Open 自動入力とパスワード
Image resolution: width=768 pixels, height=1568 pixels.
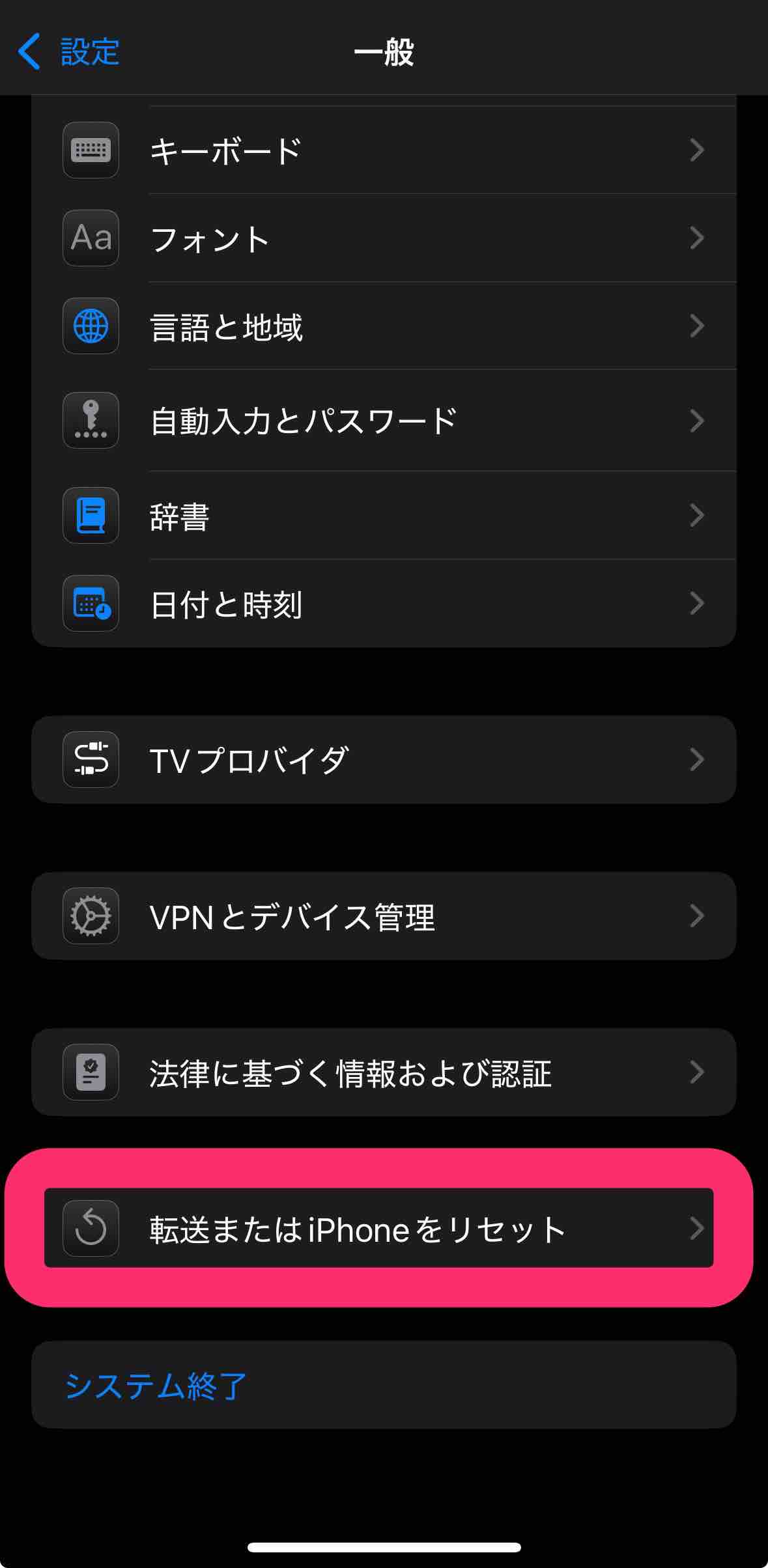pyautogui.click(x=384, y=420)
